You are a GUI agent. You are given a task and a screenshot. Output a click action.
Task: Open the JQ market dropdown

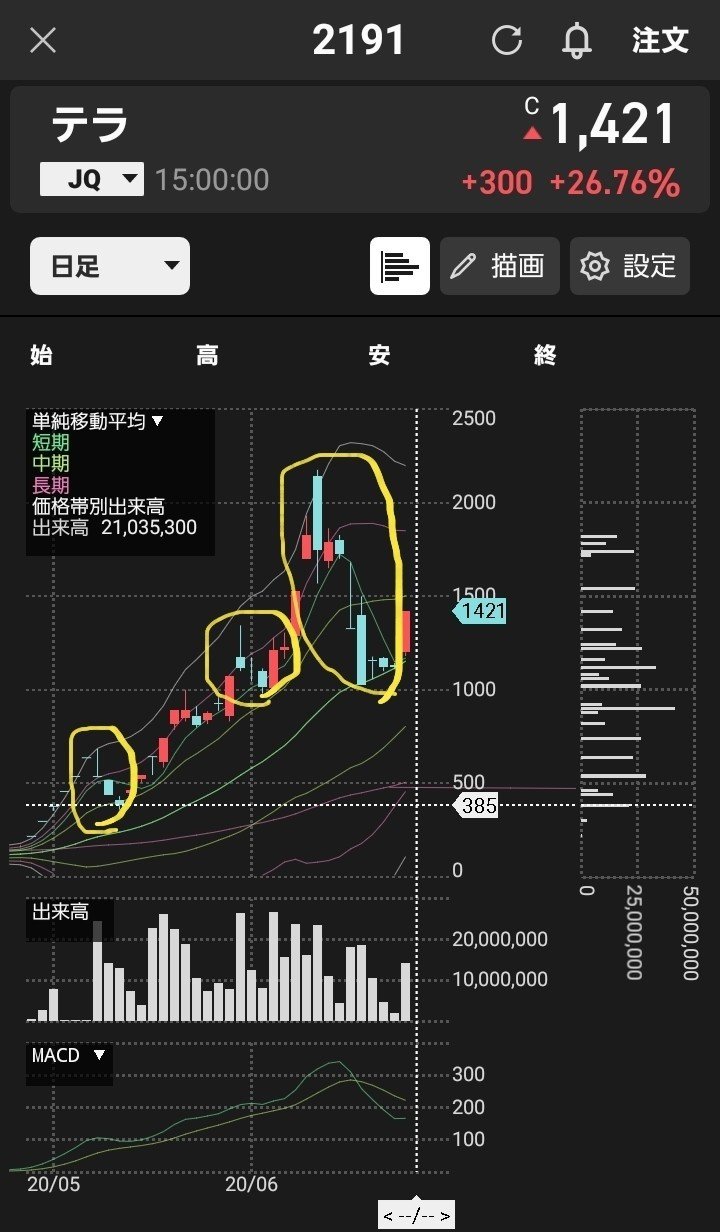pyautogui.click(x=92, y=179)
